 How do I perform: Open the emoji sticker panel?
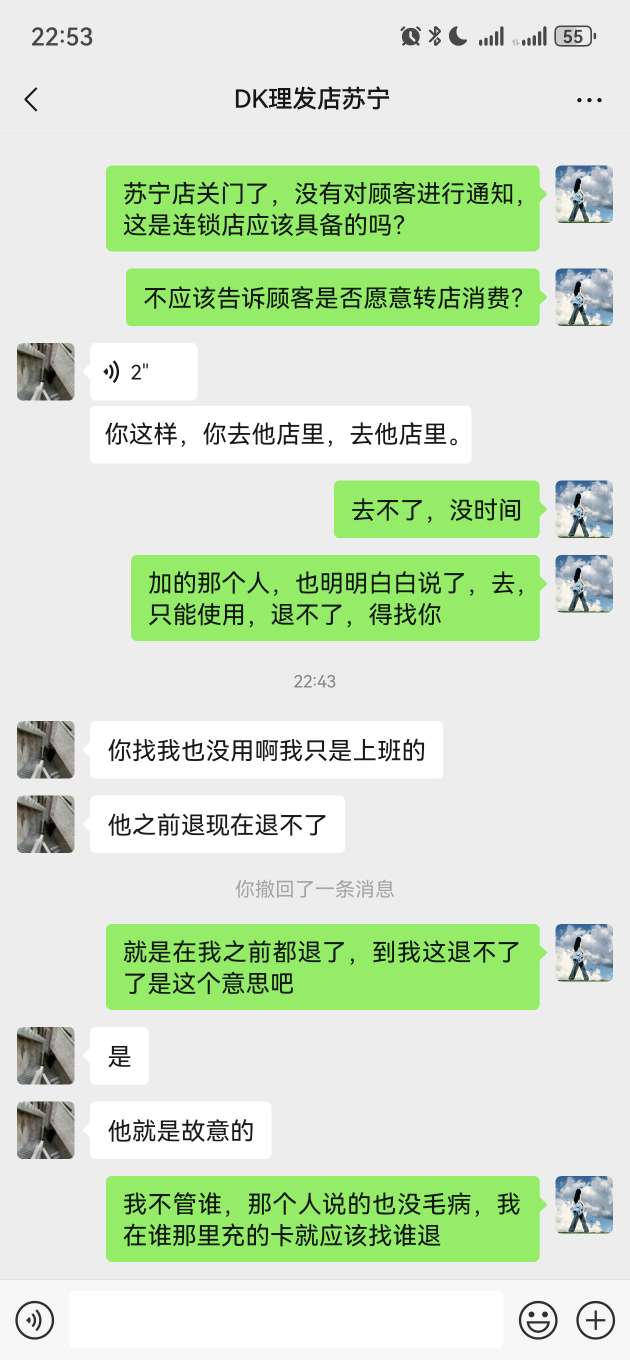pos(538,1320)
